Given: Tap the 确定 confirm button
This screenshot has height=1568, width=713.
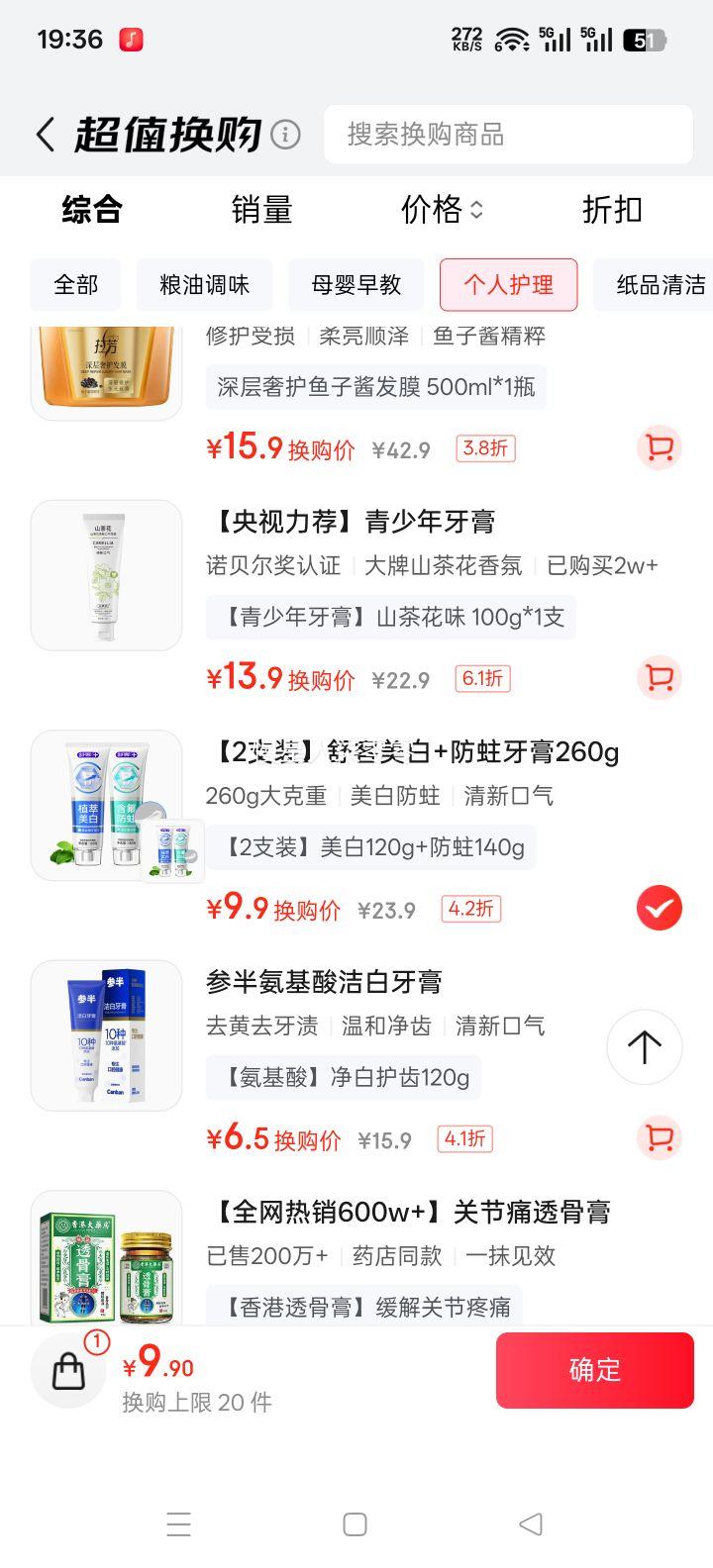Looking at the screenshot, I should coord(594,1370).
